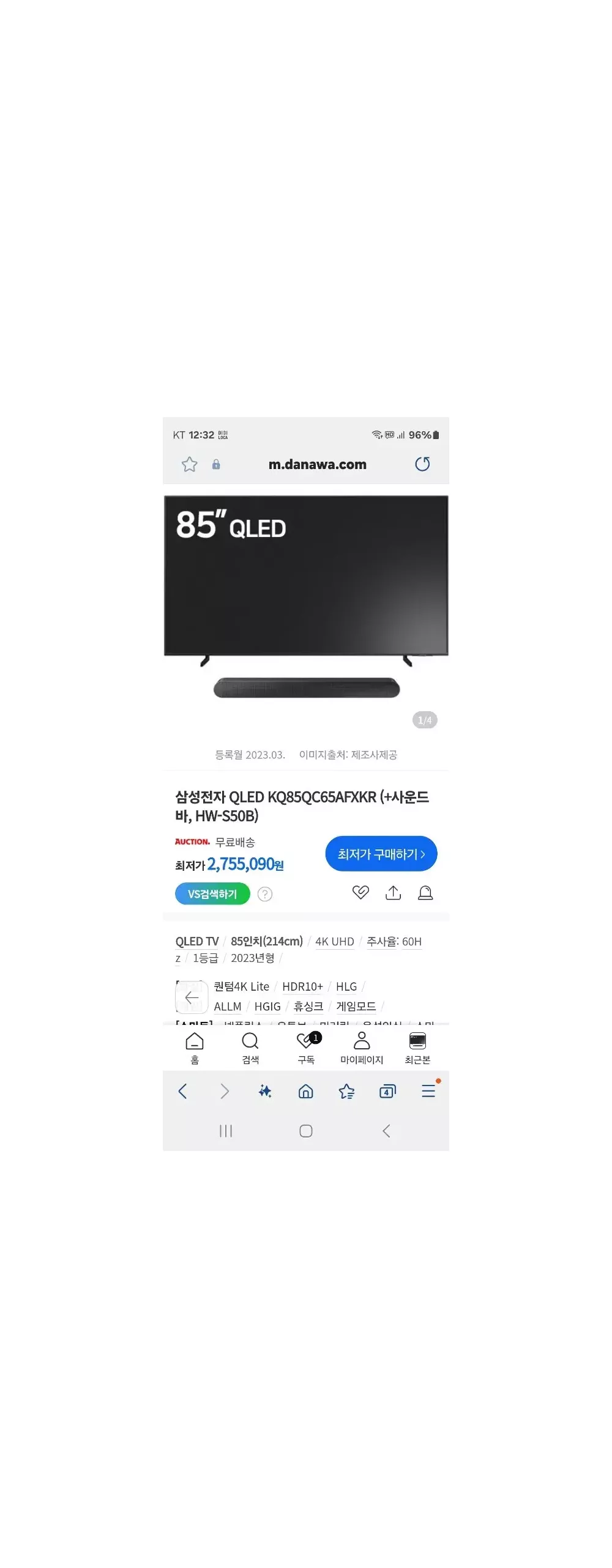Open browser bookmarks list
The image size is (612, 1568).
[x=346, y=1091]
